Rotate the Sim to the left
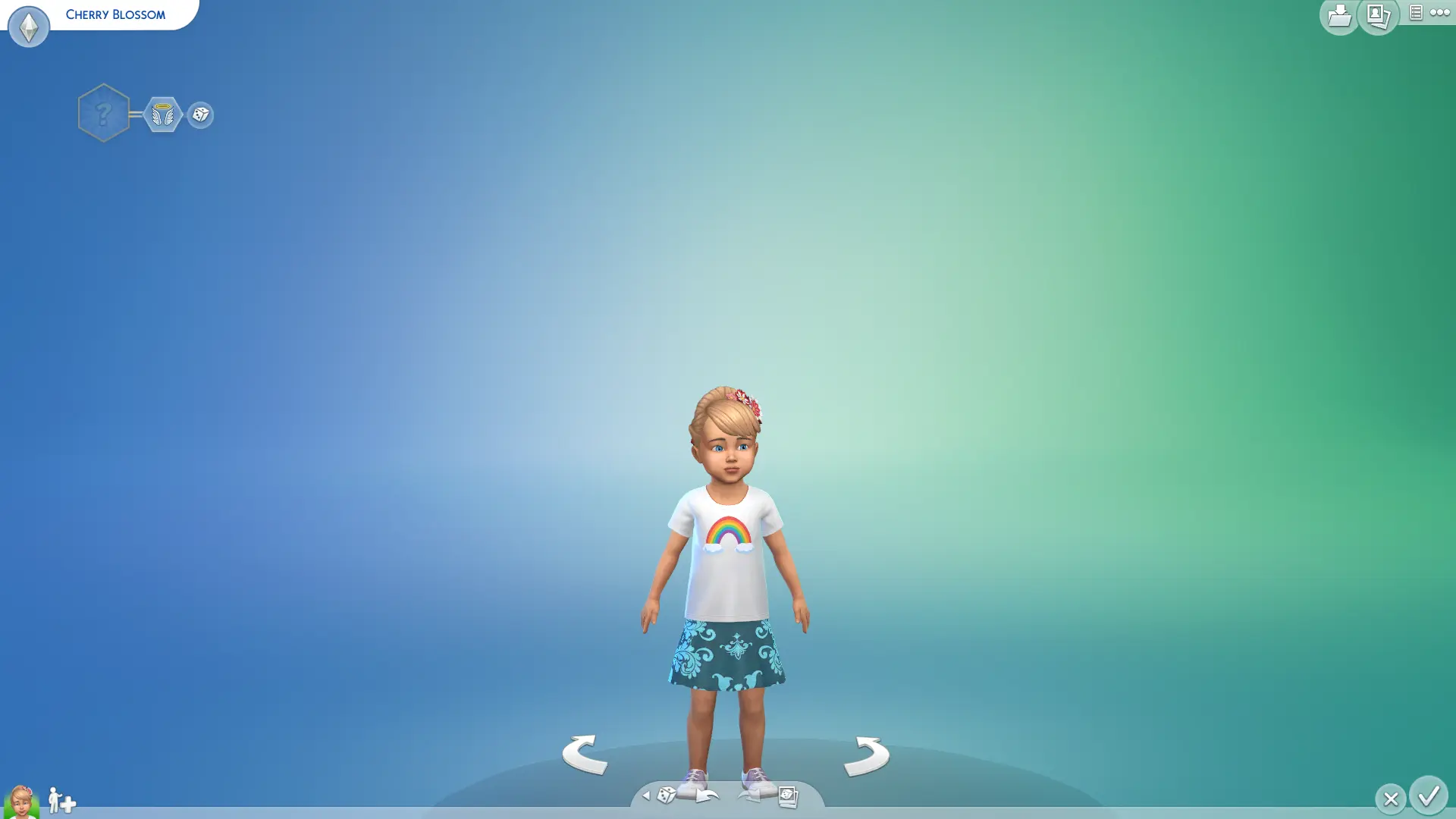This screenshot has height=819, width=1456. click(x=585, y=754)
